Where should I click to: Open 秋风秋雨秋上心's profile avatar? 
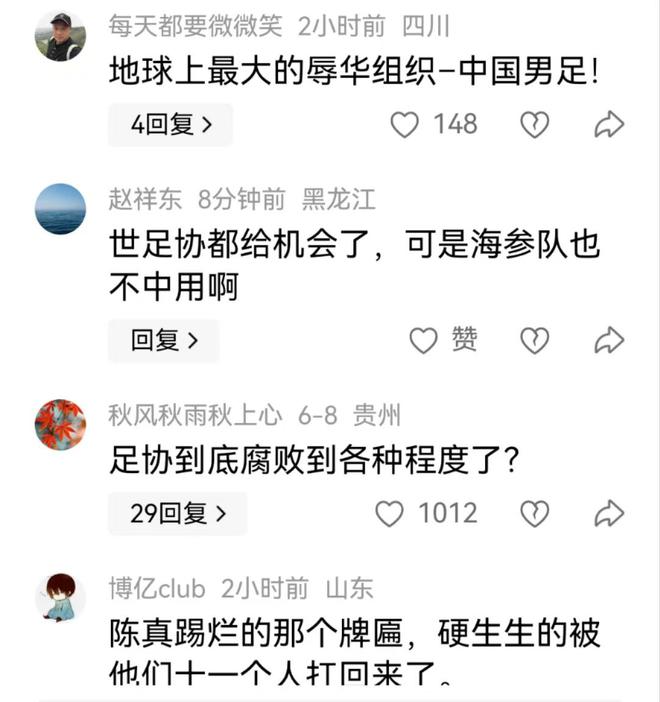[x=60, y=424]
